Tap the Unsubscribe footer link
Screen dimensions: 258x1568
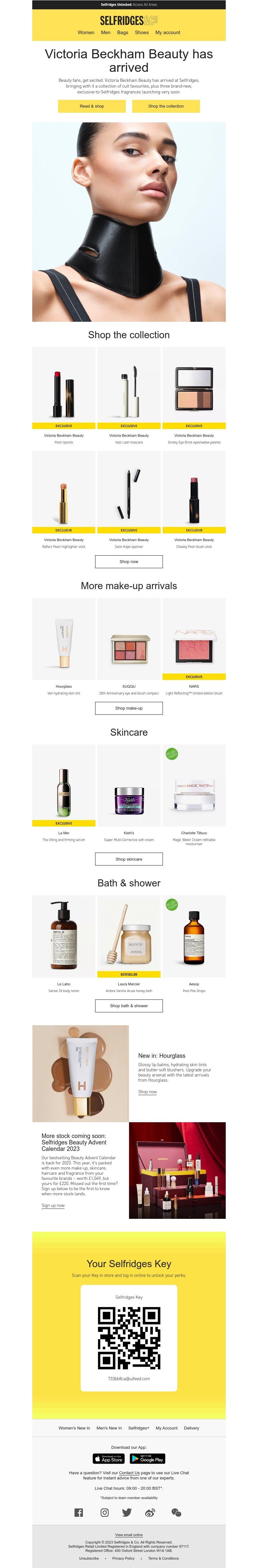(x=89, y=1558)
